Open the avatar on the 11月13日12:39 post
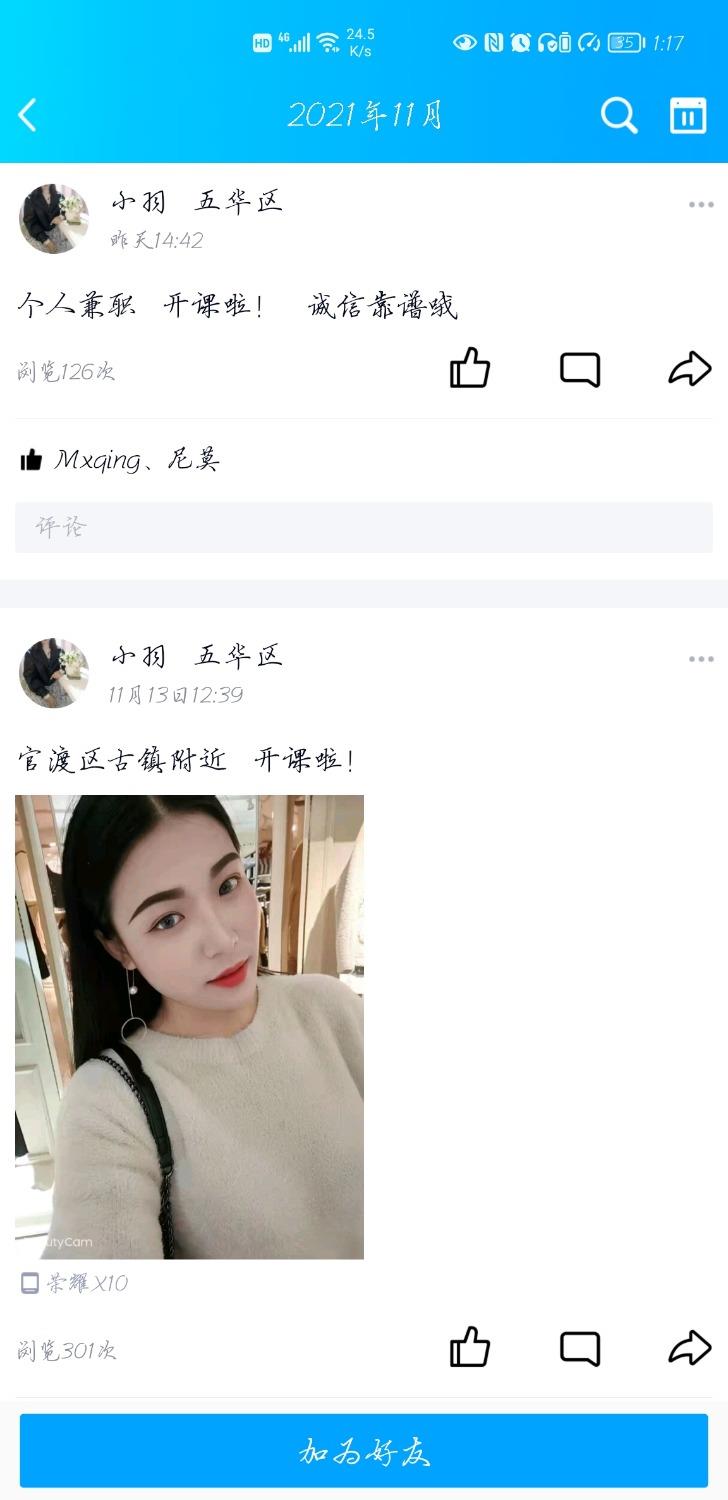Viewport: 728px width, 1500px height. point(54,673)
